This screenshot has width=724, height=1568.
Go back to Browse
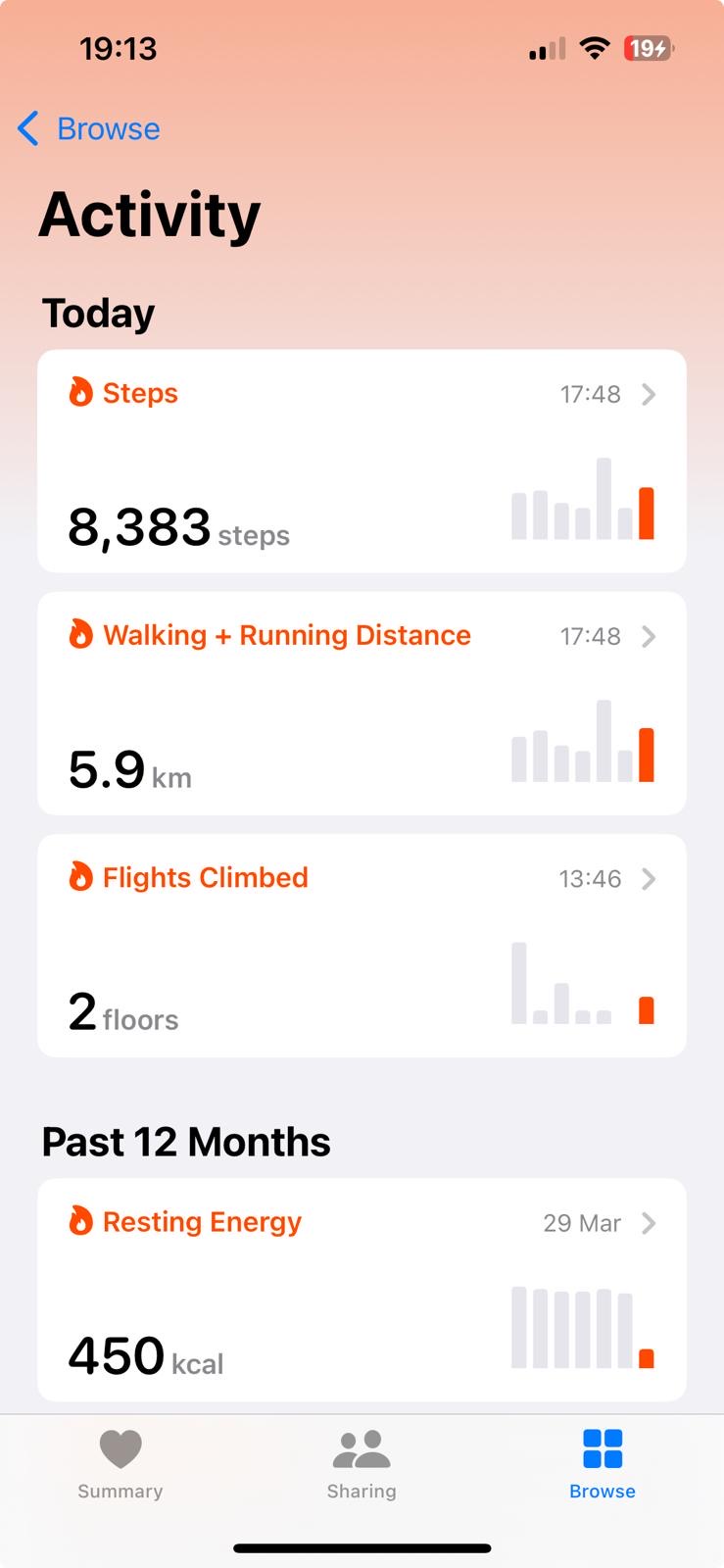(x=89, y=128)
